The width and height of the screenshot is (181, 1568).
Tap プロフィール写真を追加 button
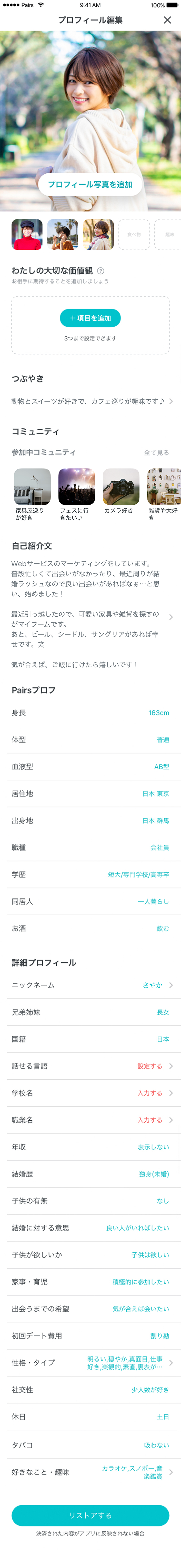[90, 184]
